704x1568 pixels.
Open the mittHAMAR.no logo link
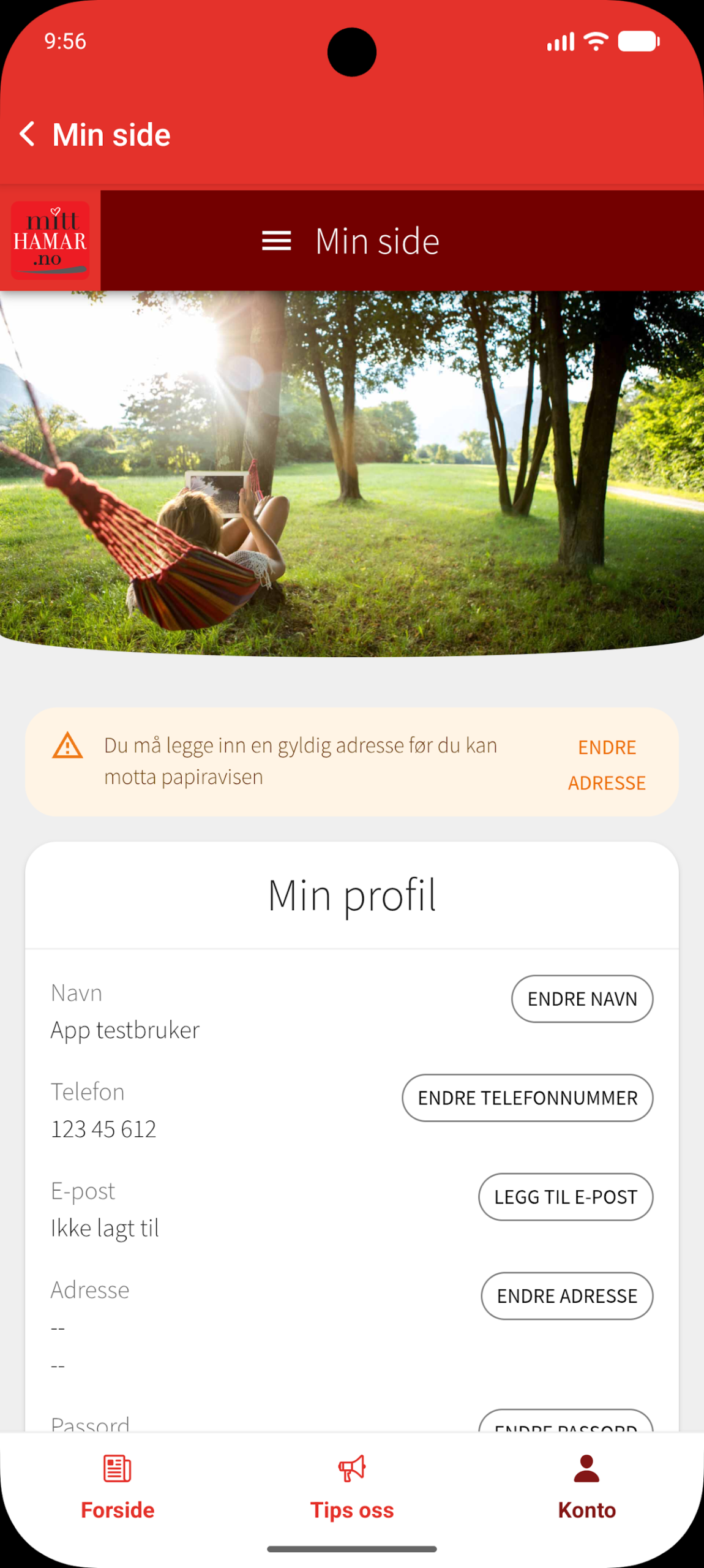pyautogui.click(x=50, y=241)
